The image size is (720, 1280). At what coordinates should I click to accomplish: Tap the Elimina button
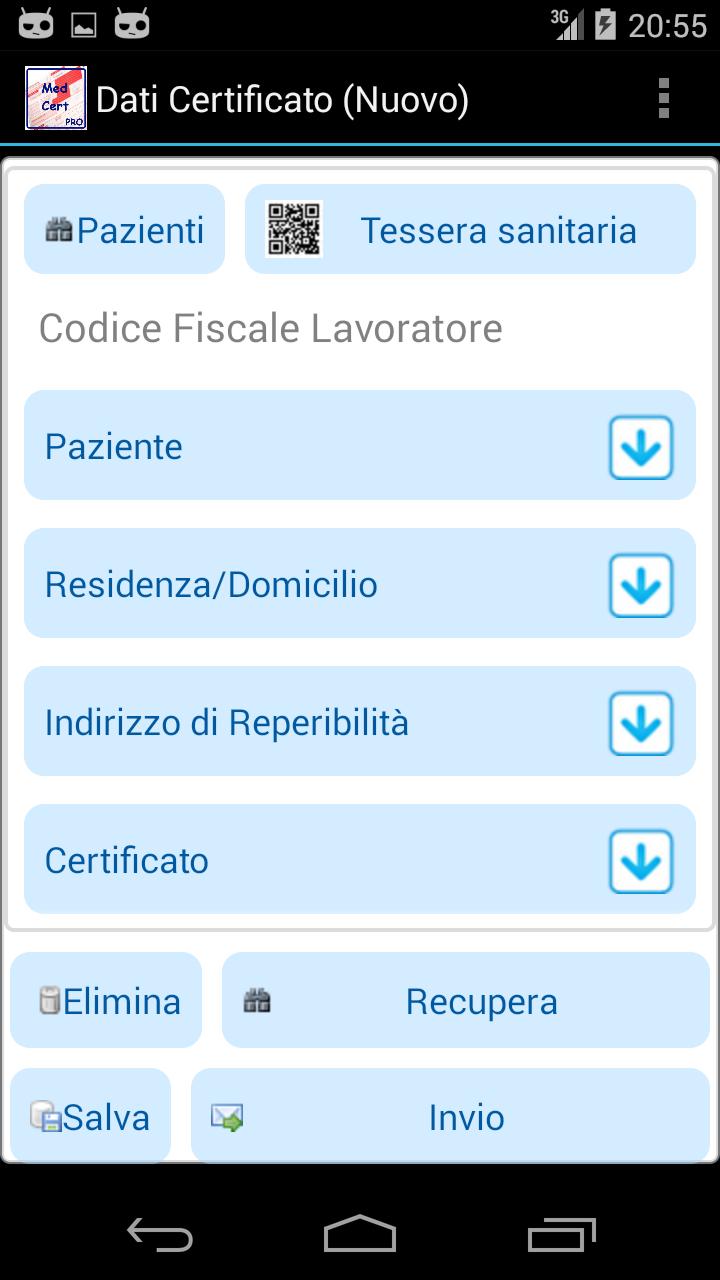(x=105, y=999)
